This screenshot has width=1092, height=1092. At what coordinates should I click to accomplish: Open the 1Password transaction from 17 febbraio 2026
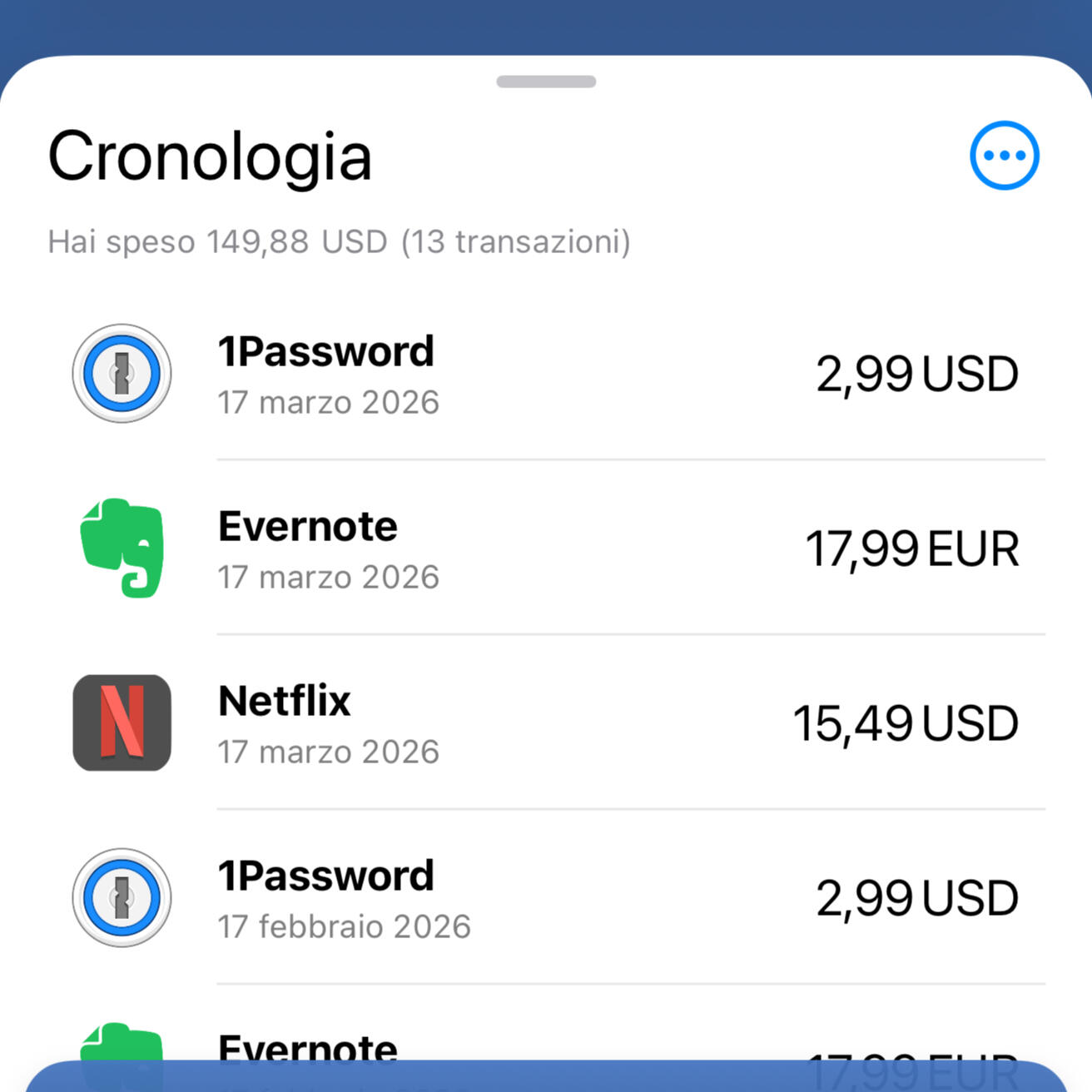coord(546,898)
